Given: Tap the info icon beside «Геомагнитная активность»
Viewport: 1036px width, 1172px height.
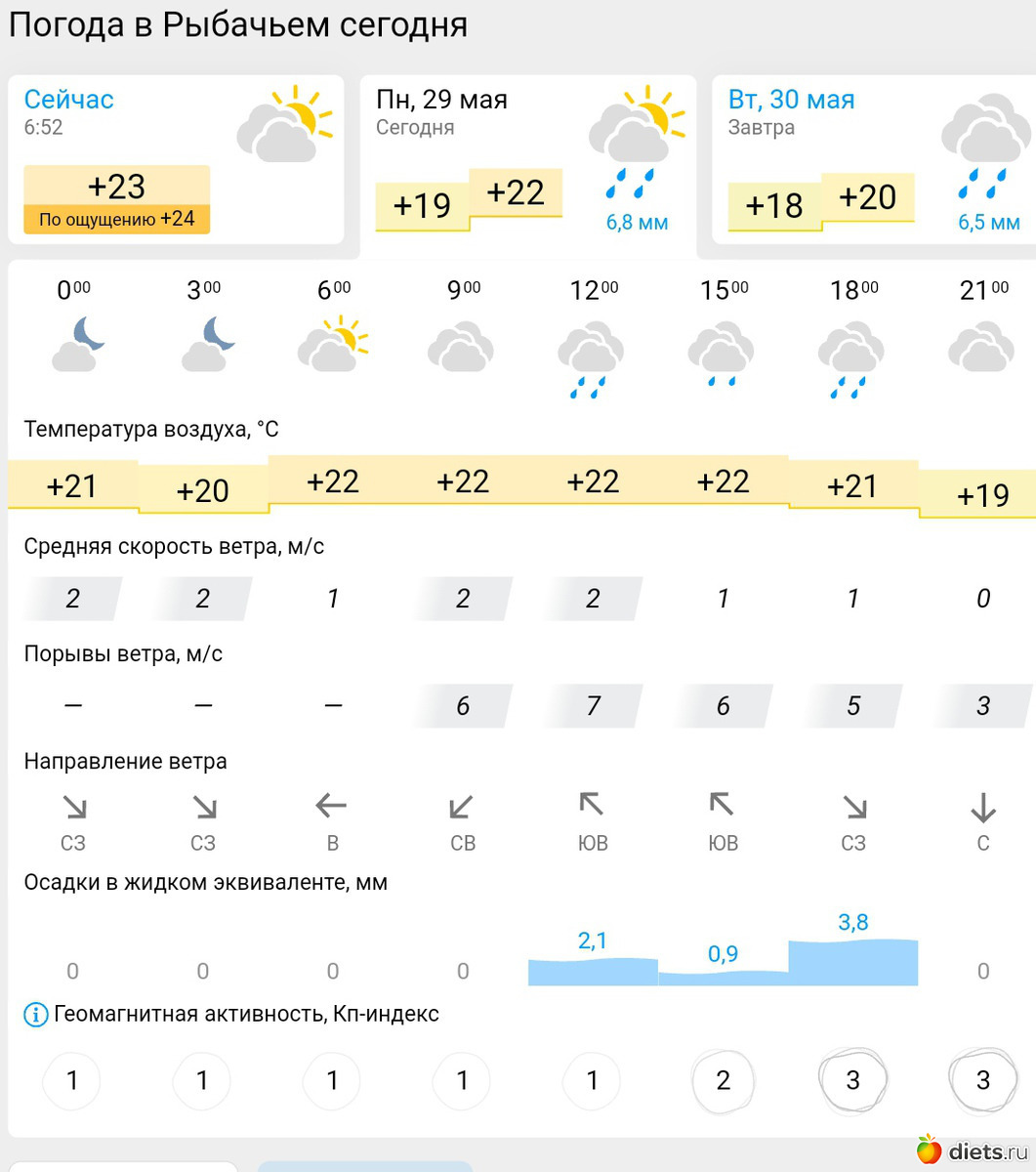Looking at the screenshot, I should pyautogui.click(x=36, y=1016).
